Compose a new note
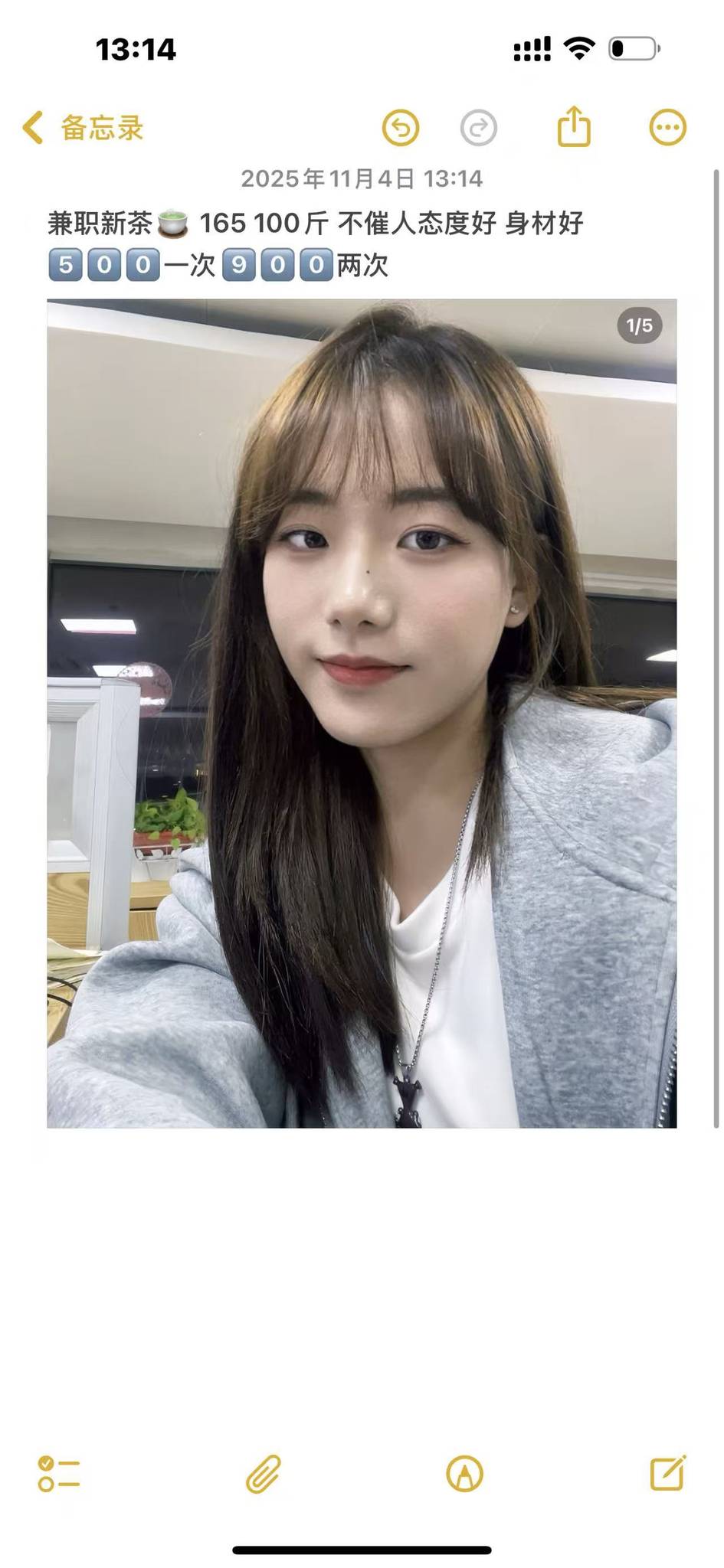724x1568 pixels. pyautogui.click(x=668, y=1472)
